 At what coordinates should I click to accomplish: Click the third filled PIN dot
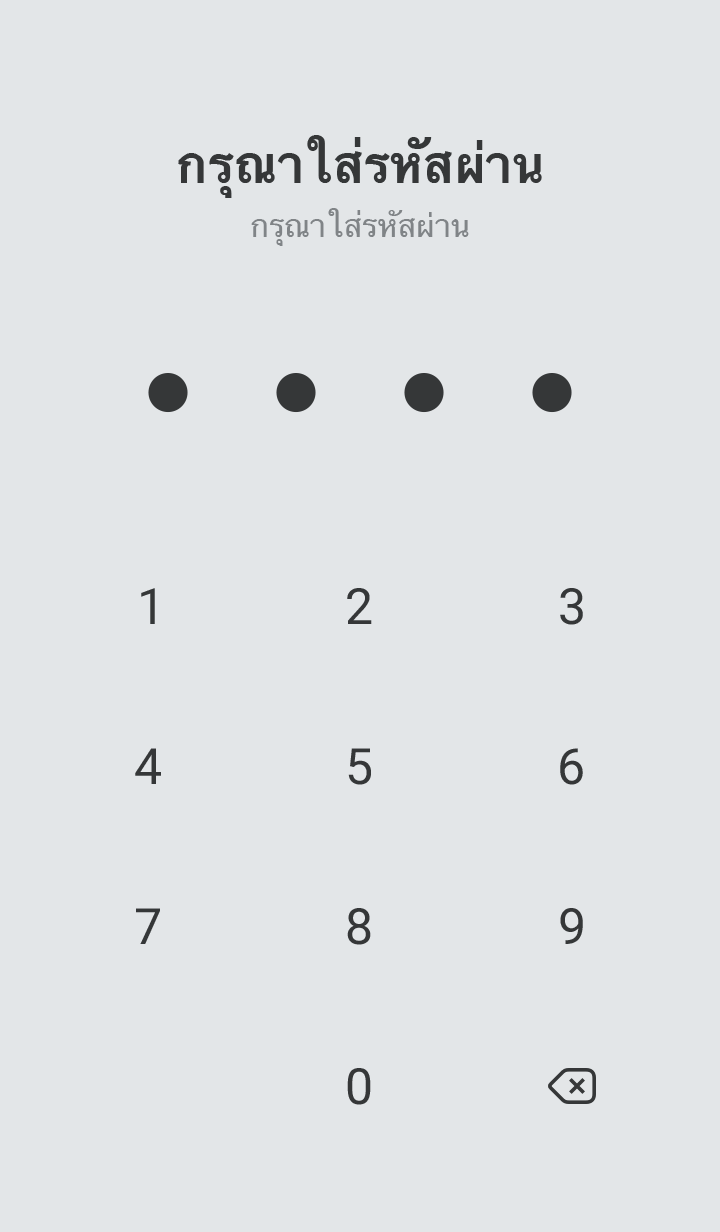[x=424, y=392]
